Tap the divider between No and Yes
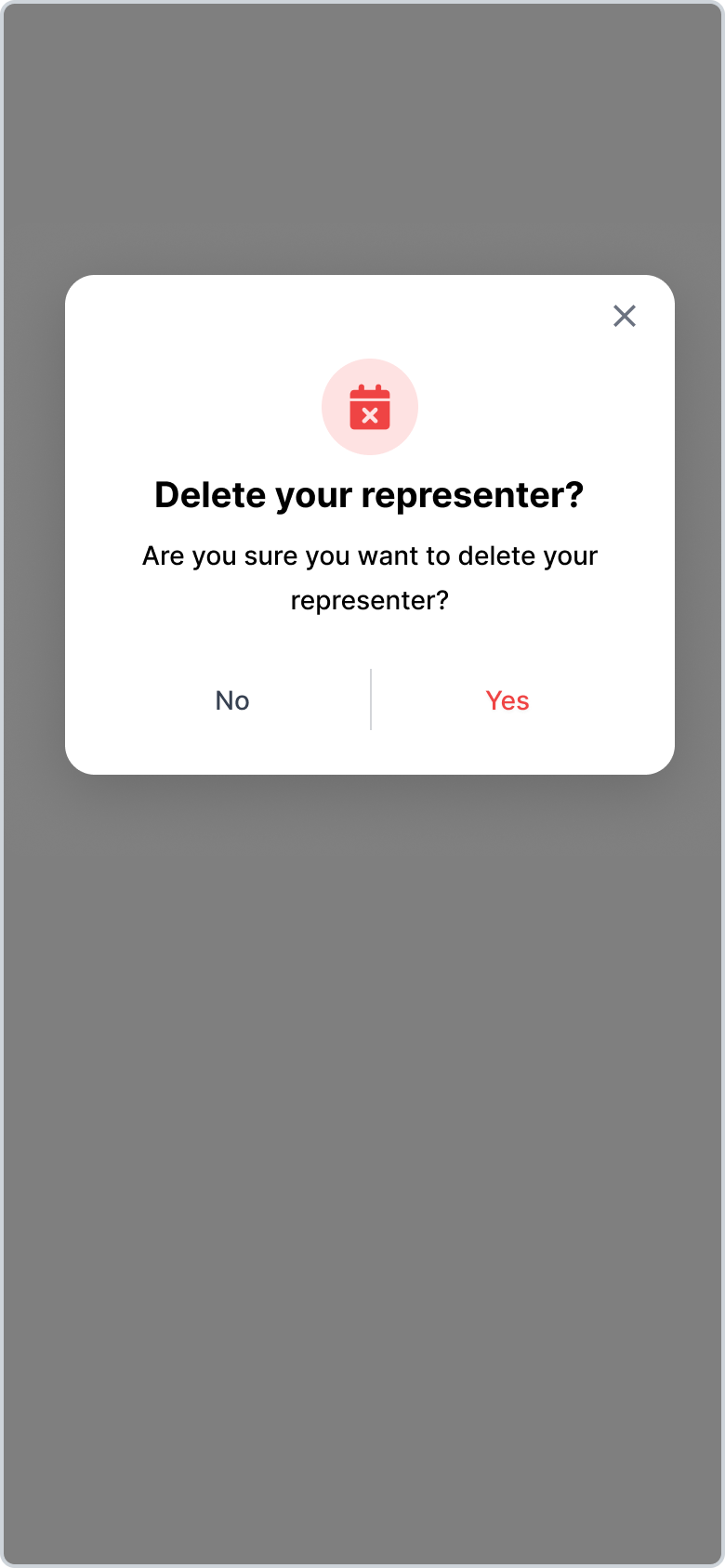 [x=371, y=699]
